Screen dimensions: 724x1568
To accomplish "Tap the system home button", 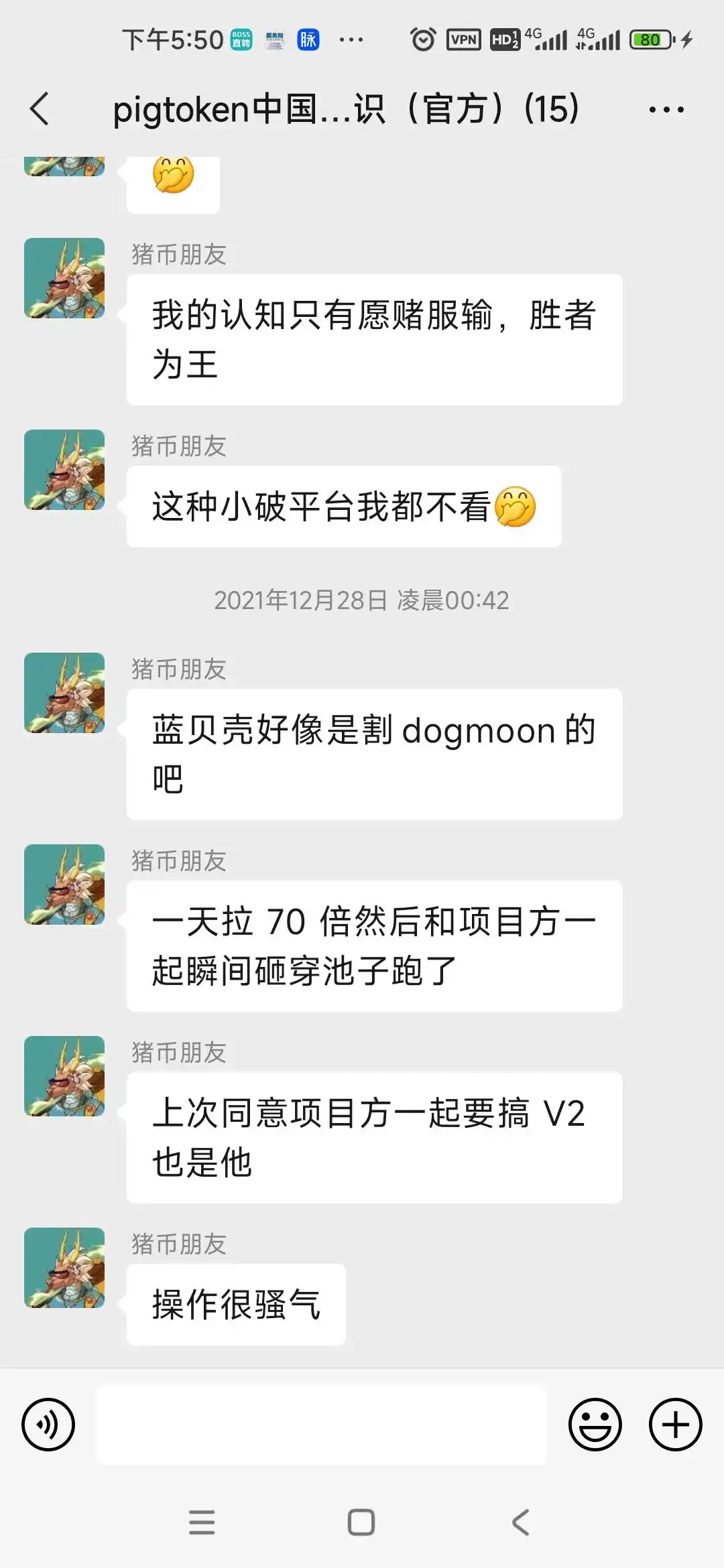I will (x=361, y=1522).
